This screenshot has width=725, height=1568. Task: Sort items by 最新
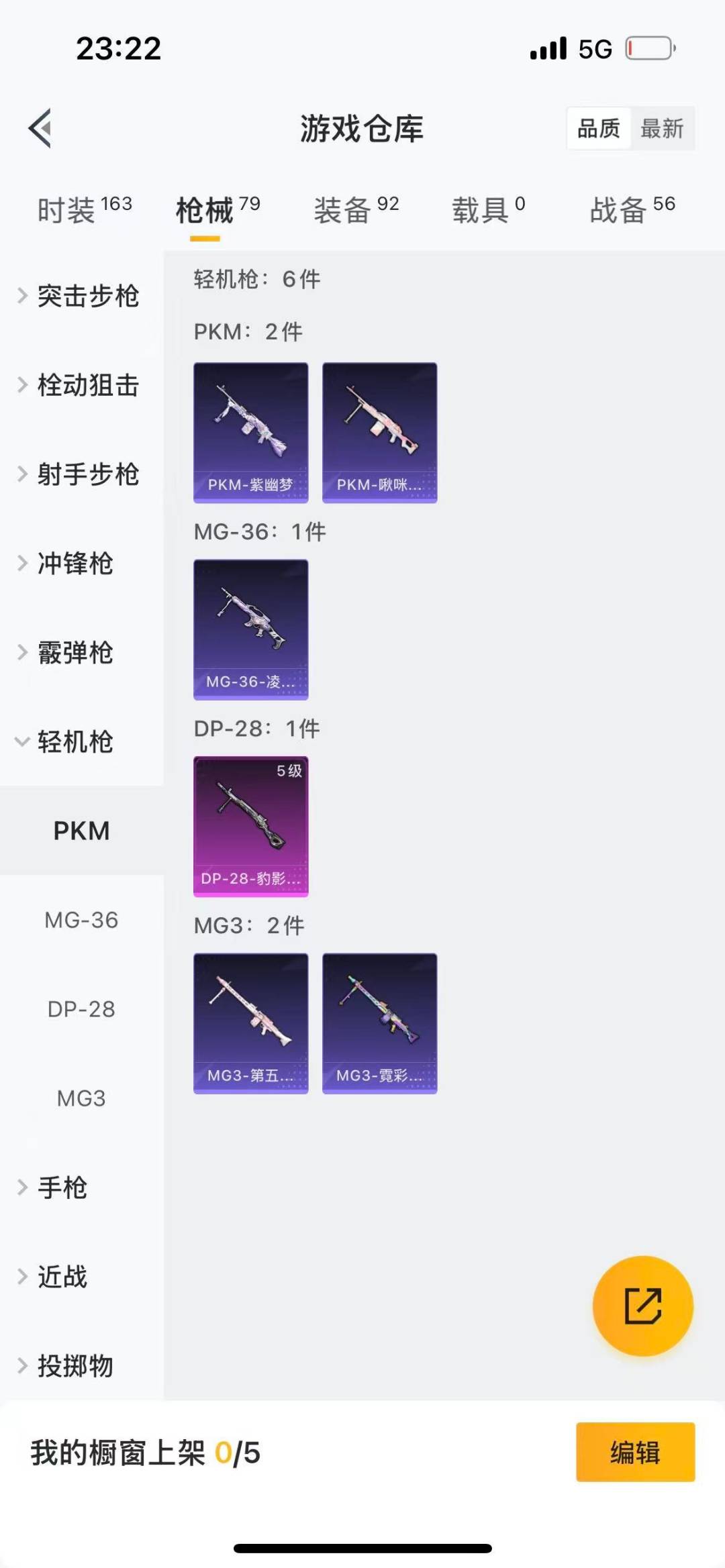pos(661,128)
